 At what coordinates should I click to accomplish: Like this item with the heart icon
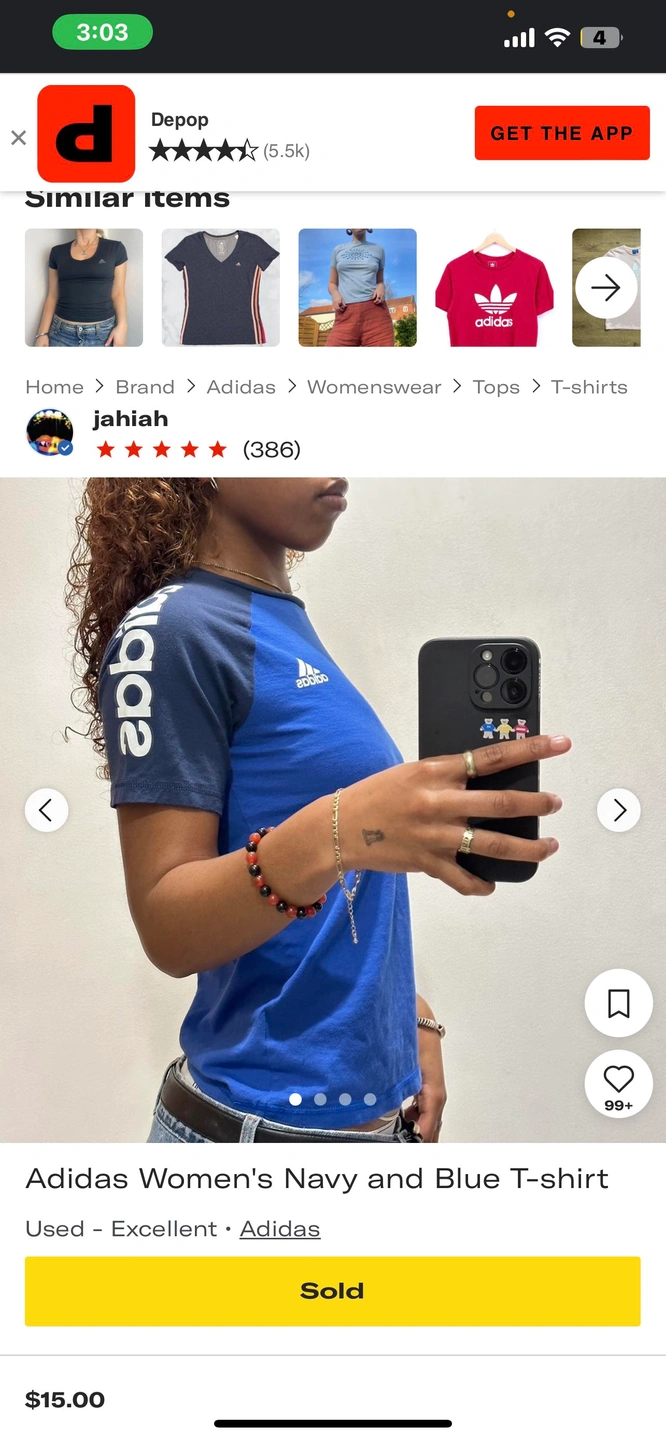619,1081
